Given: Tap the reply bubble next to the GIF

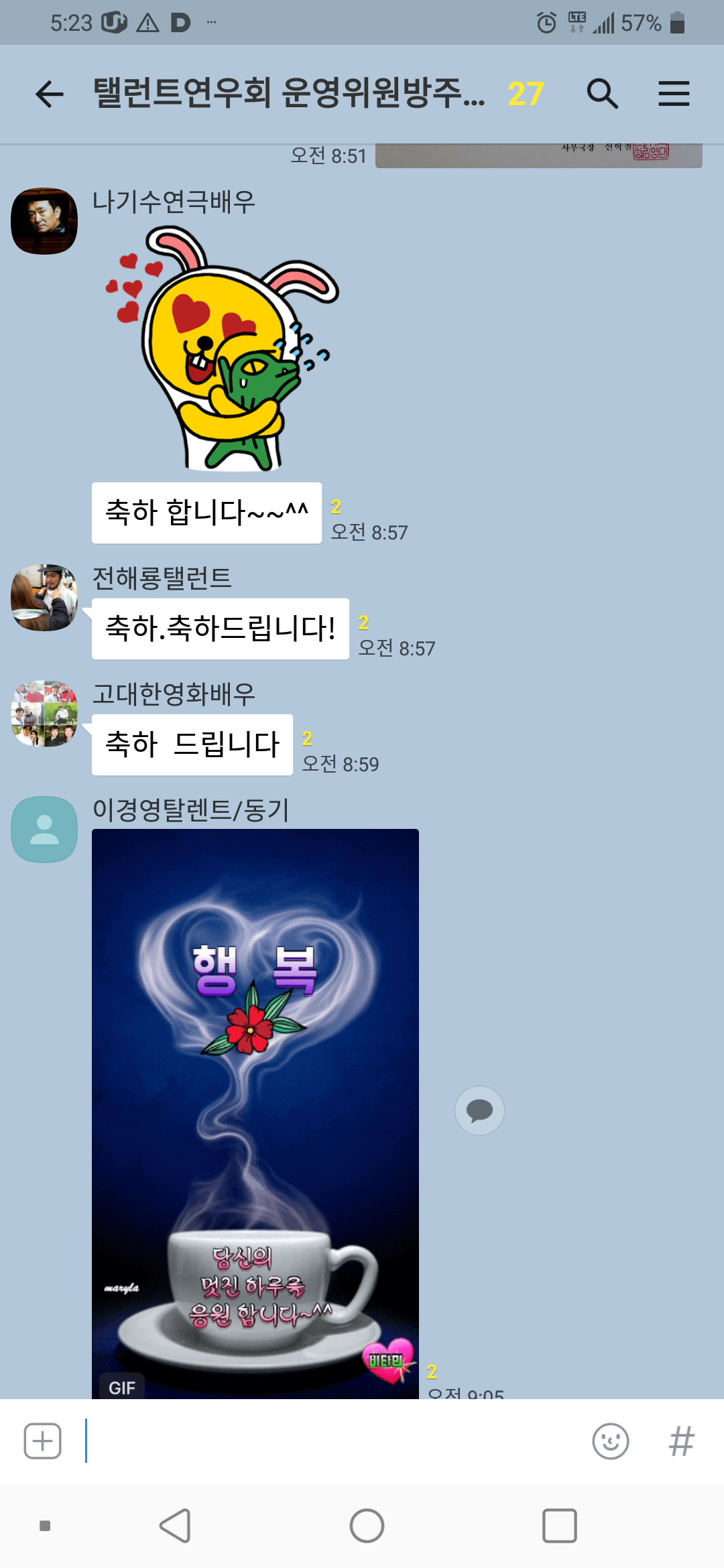Looking at the screenshot, I should (x=479, y=1110).
